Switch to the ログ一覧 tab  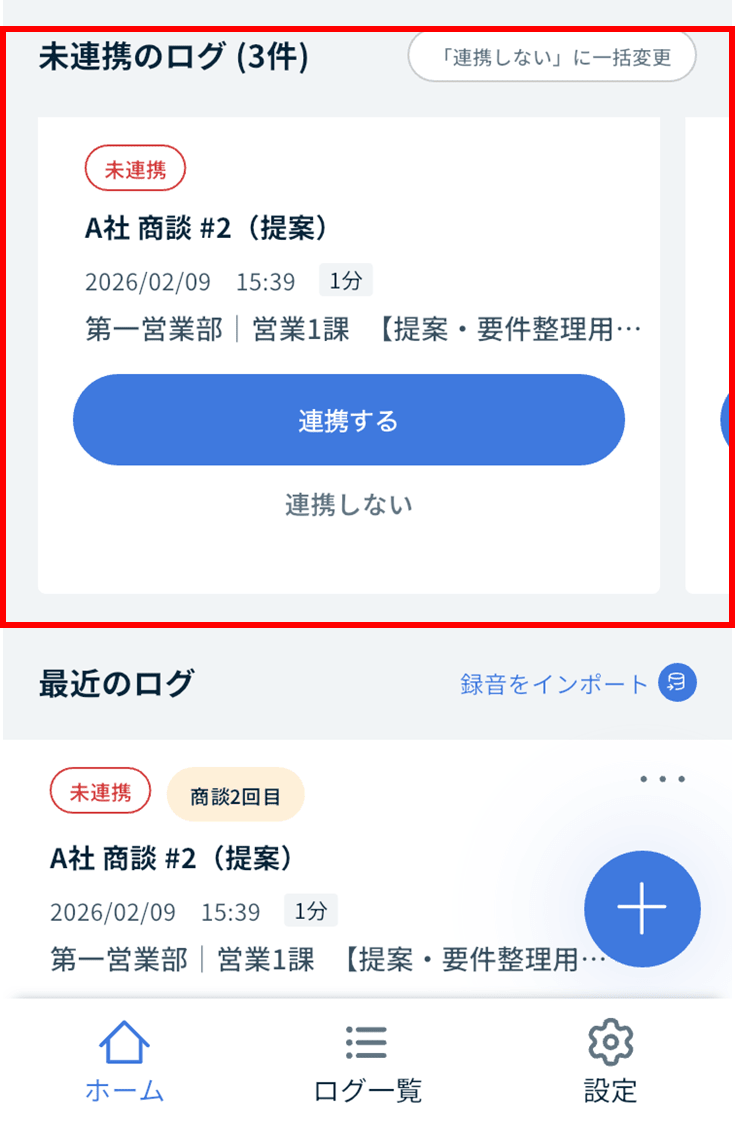[367, 1062]
